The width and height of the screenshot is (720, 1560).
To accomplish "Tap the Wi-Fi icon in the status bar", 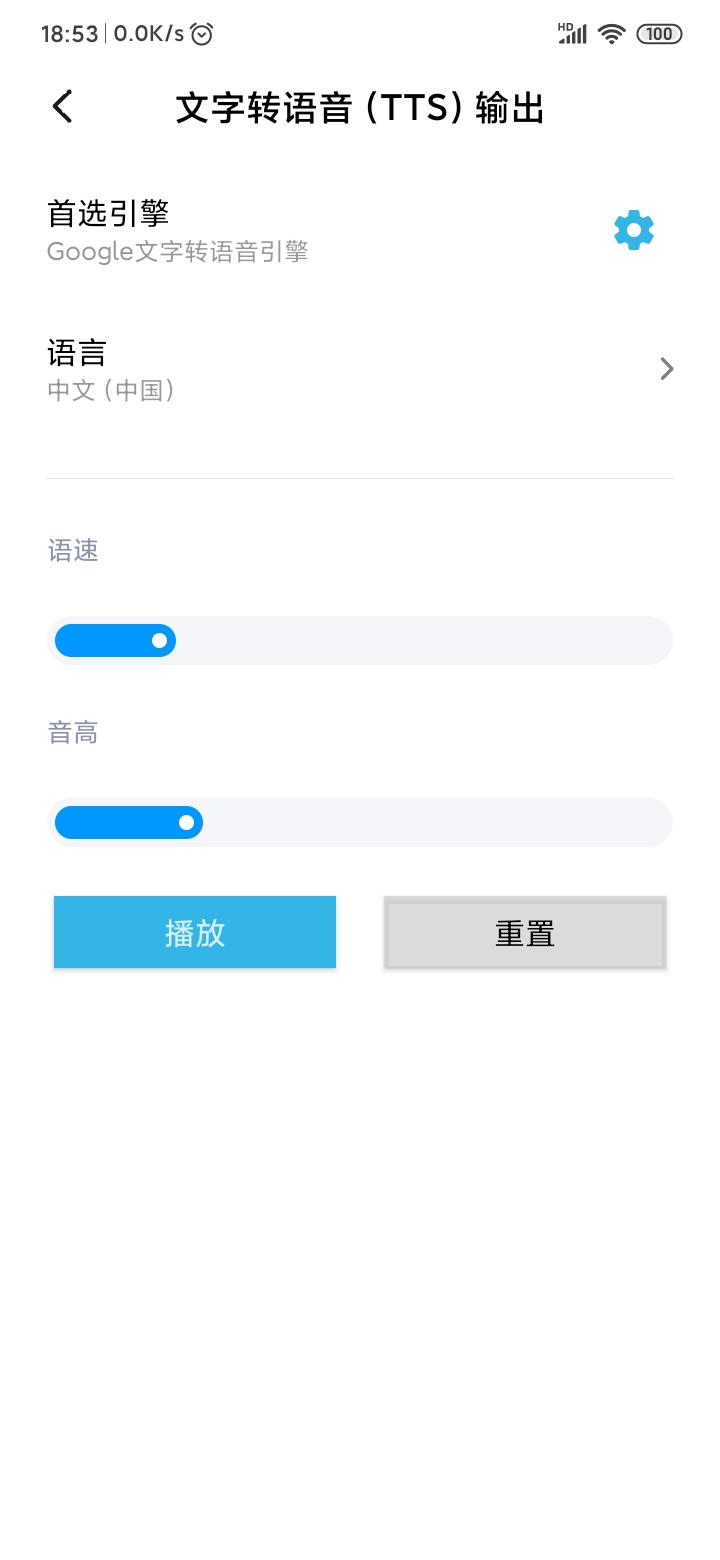I will click(612, 33).
